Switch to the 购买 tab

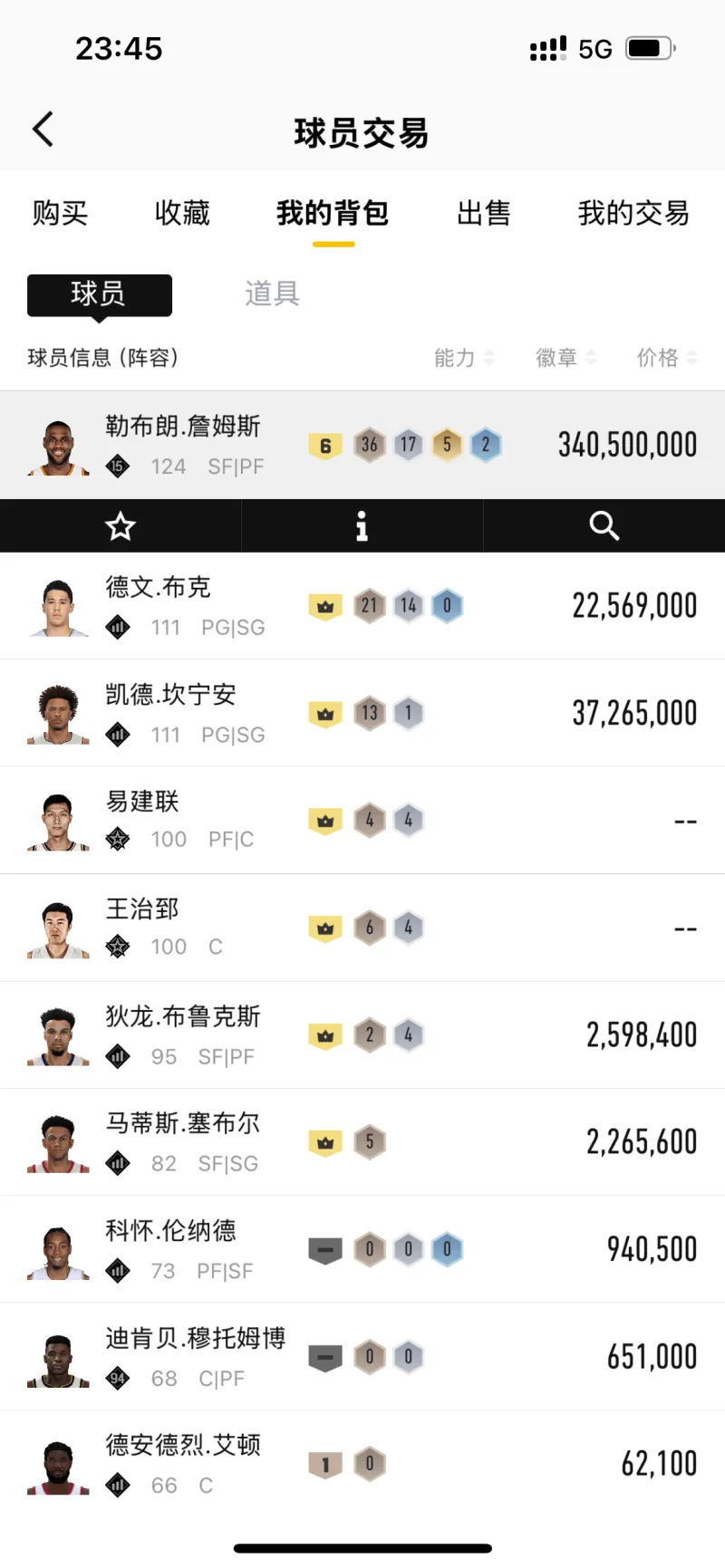coord(60,214)
